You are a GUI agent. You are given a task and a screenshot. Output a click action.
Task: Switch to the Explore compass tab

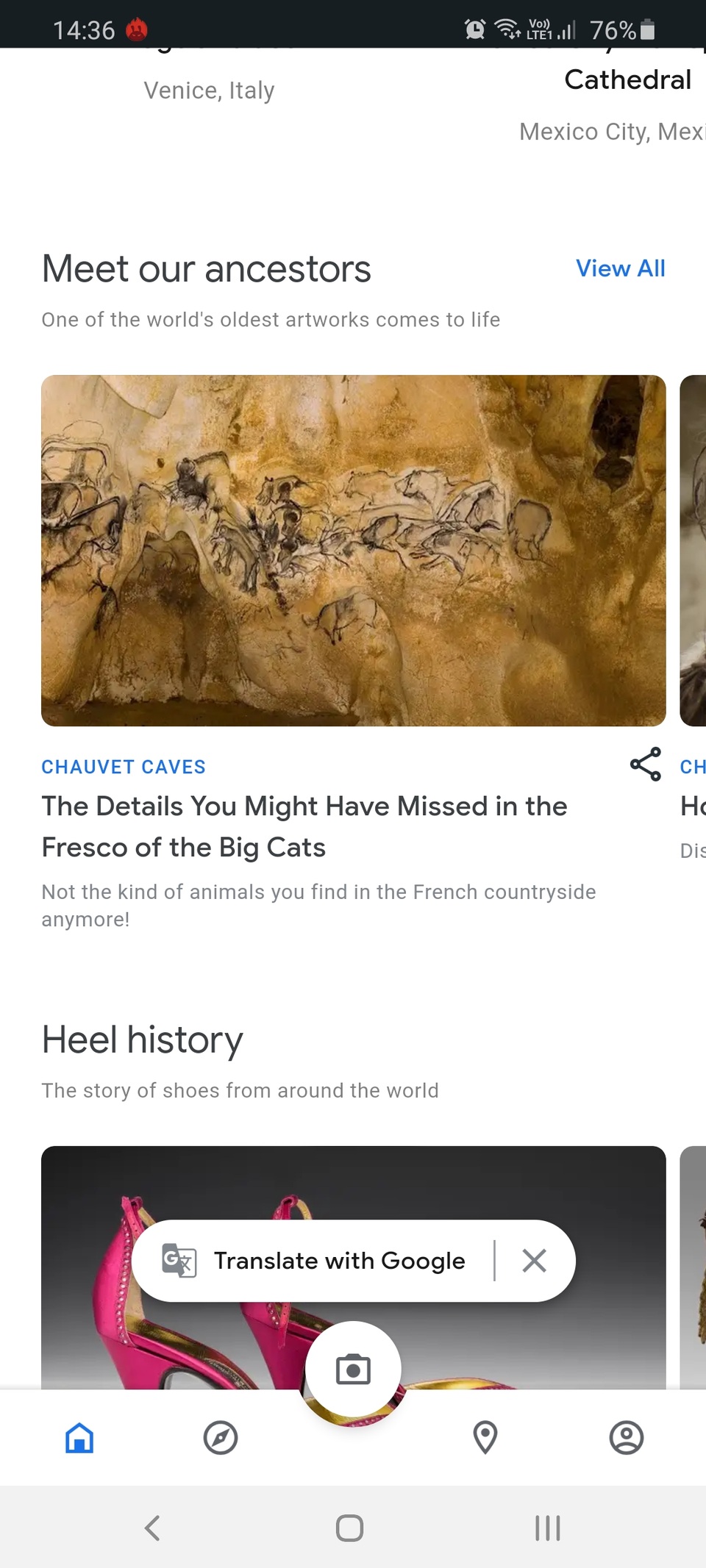tap(221, 1438)
